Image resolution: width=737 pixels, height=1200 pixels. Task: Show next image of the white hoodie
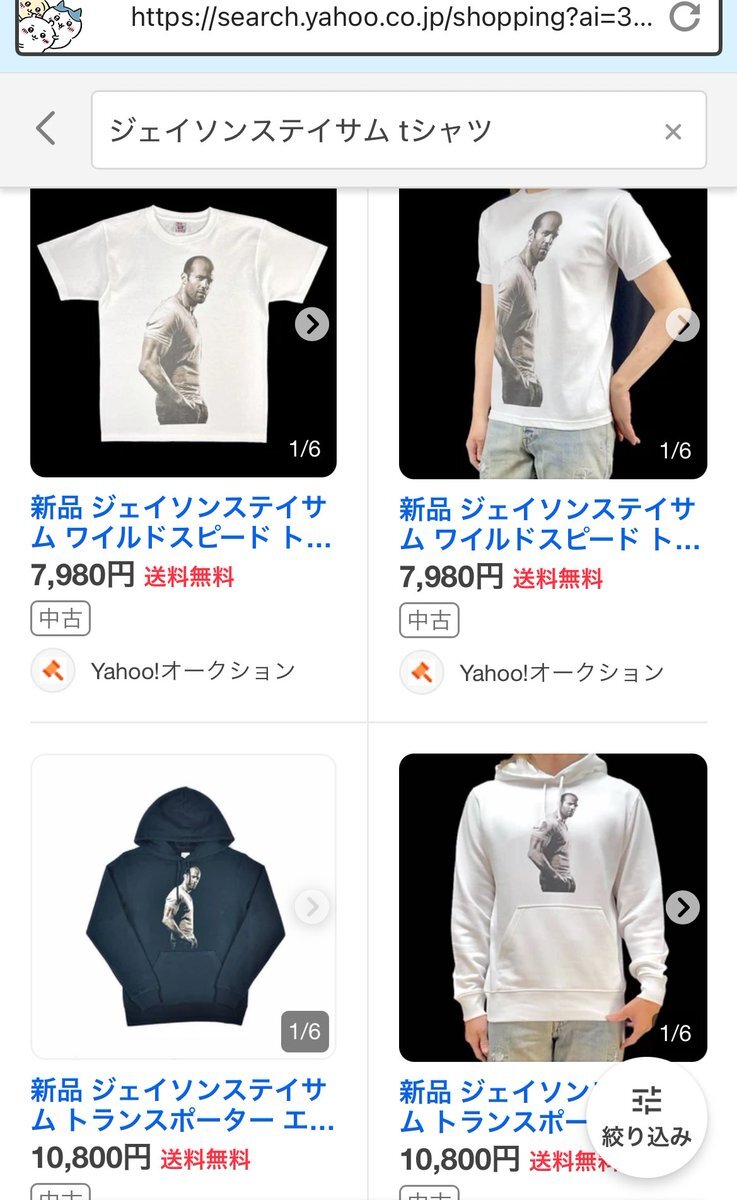pyautogui.click(x=683, y=907)
